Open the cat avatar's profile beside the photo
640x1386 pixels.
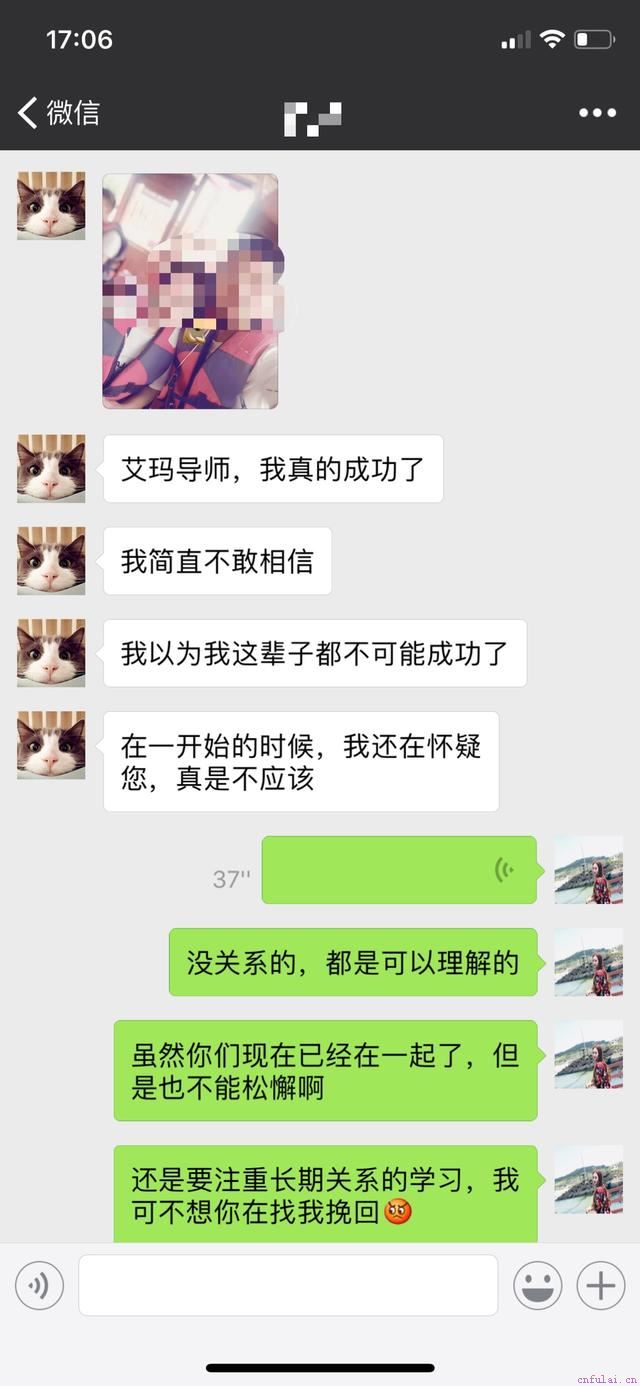click(x=51, y=206)
